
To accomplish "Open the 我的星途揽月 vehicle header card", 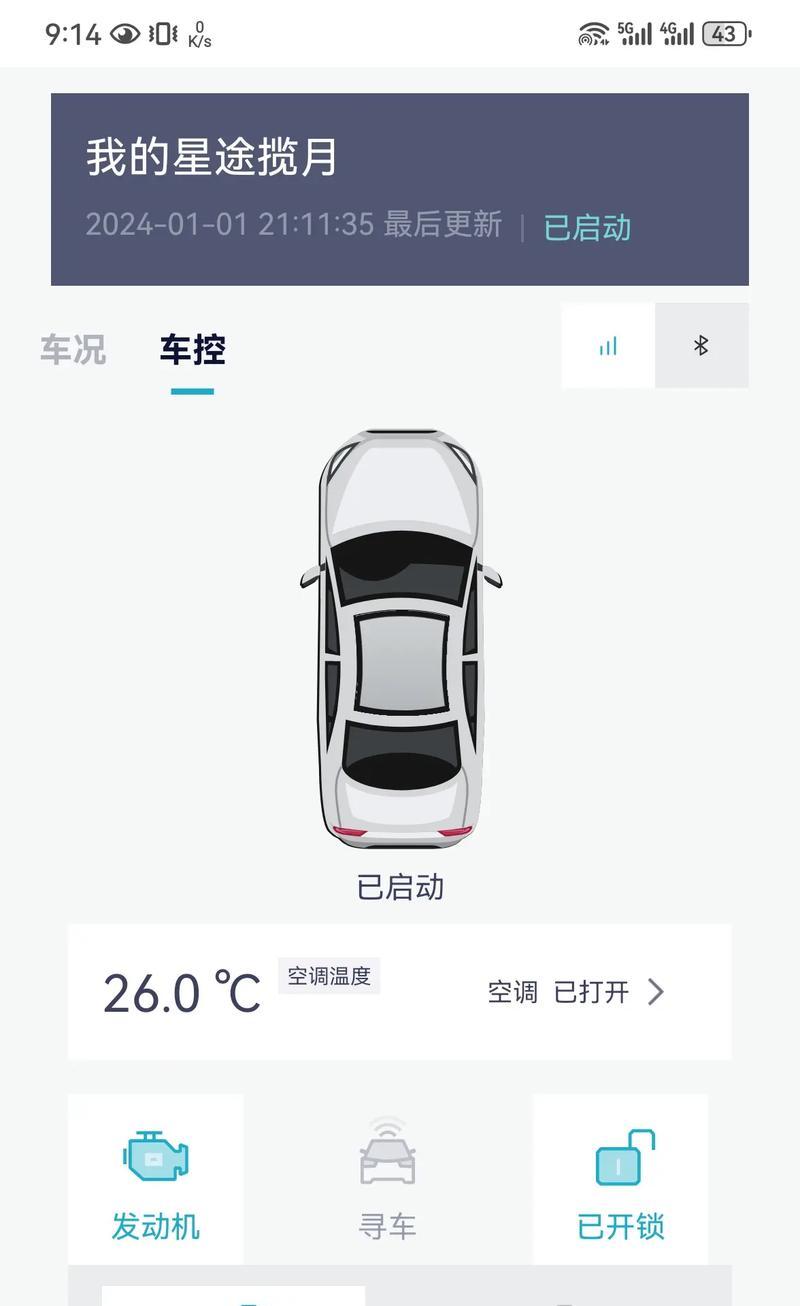I will (x=400, y=189).
